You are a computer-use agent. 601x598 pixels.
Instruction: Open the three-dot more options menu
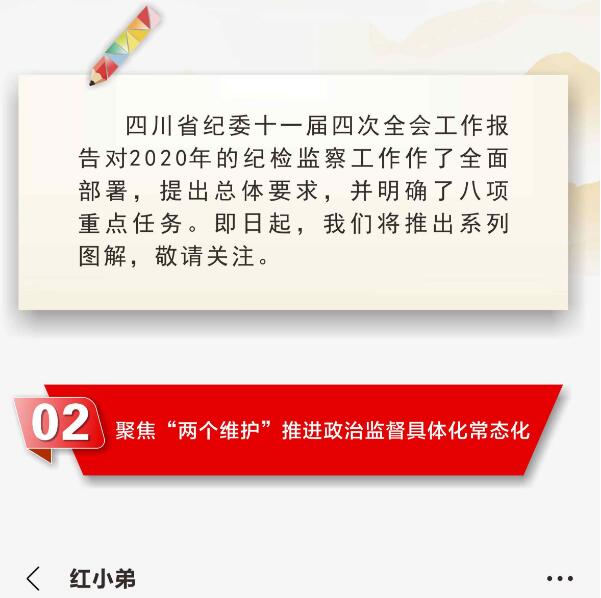[x=559, y=579]
